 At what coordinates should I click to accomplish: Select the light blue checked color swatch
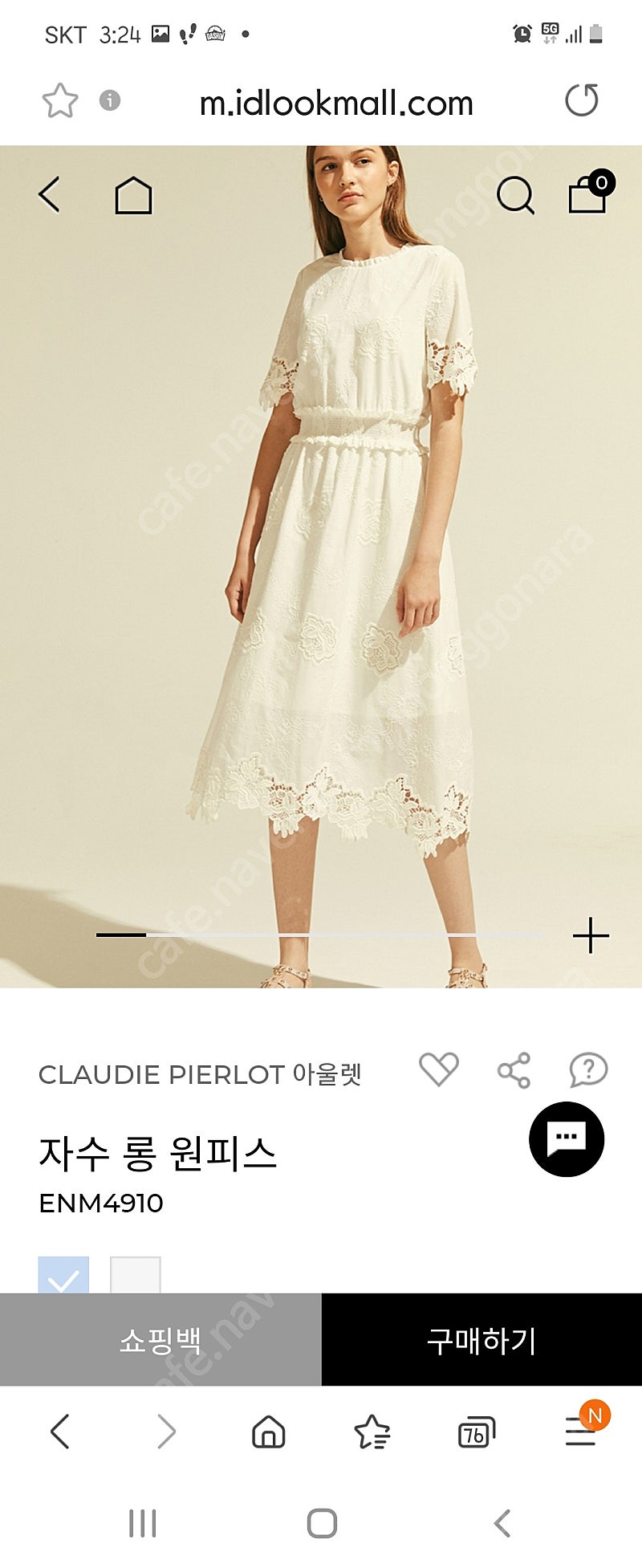pyautogui.click(x=63, y=1275)
